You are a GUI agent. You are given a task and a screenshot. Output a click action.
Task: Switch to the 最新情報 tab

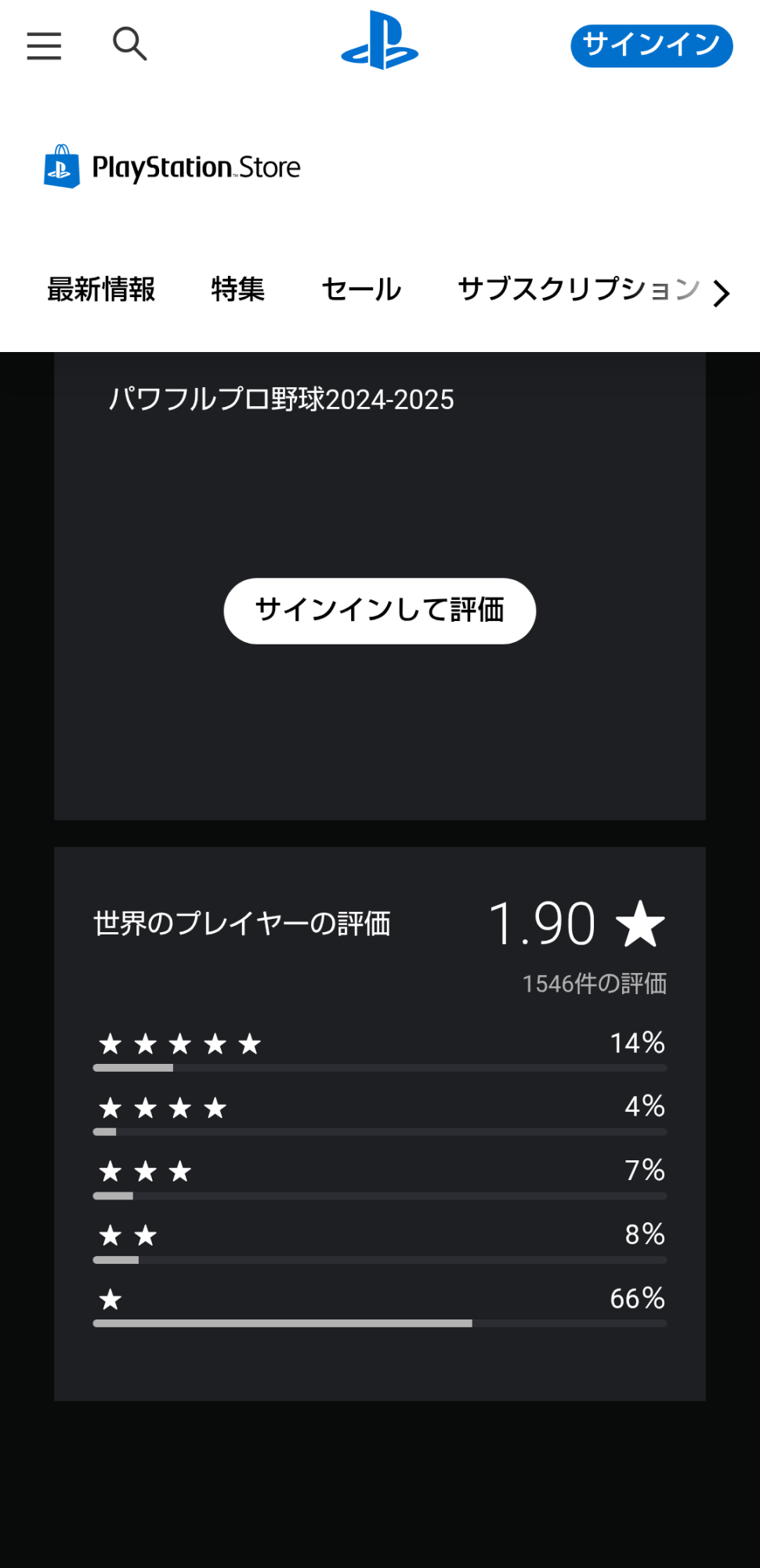click(101, 289)
